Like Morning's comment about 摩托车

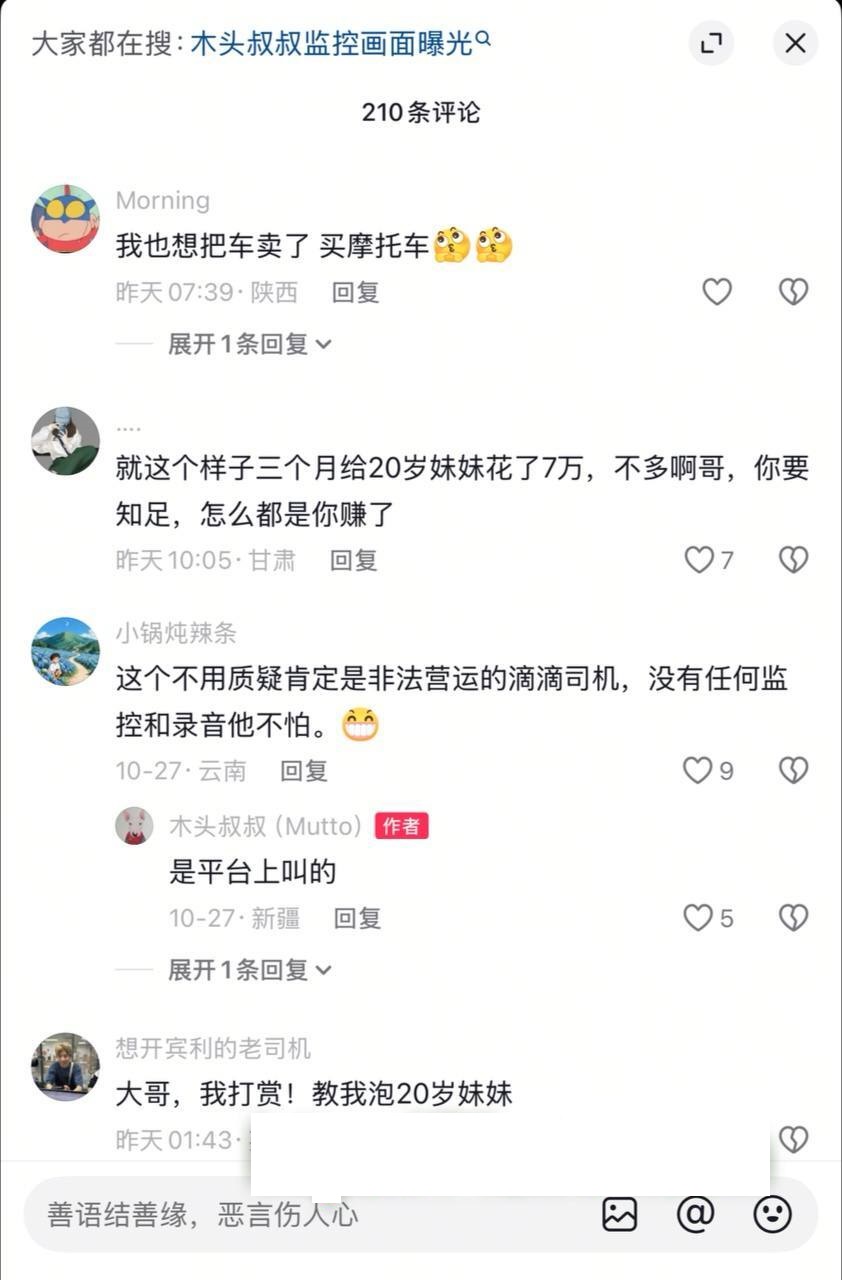click(x=717, y=292)
